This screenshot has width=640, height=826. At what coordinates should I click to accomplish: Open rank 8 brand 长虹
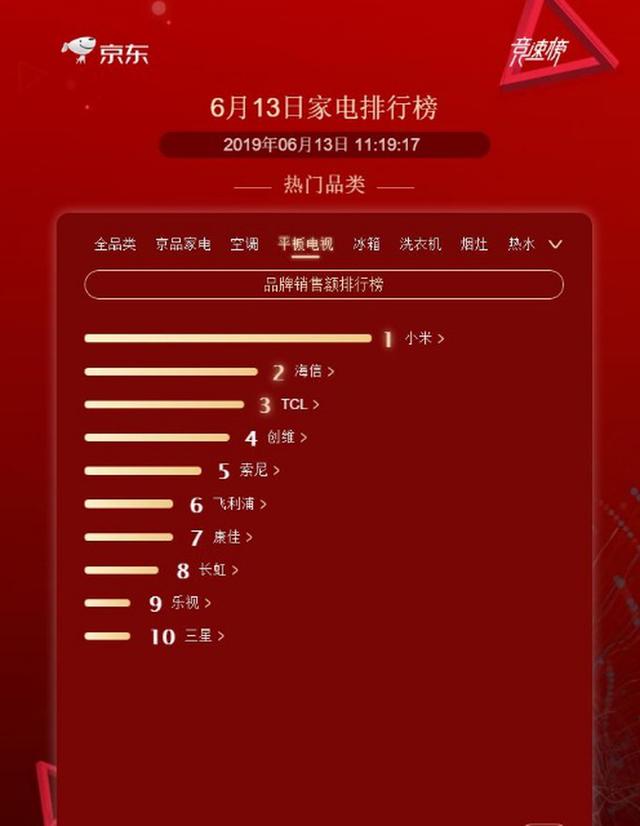tap(218, 570)
